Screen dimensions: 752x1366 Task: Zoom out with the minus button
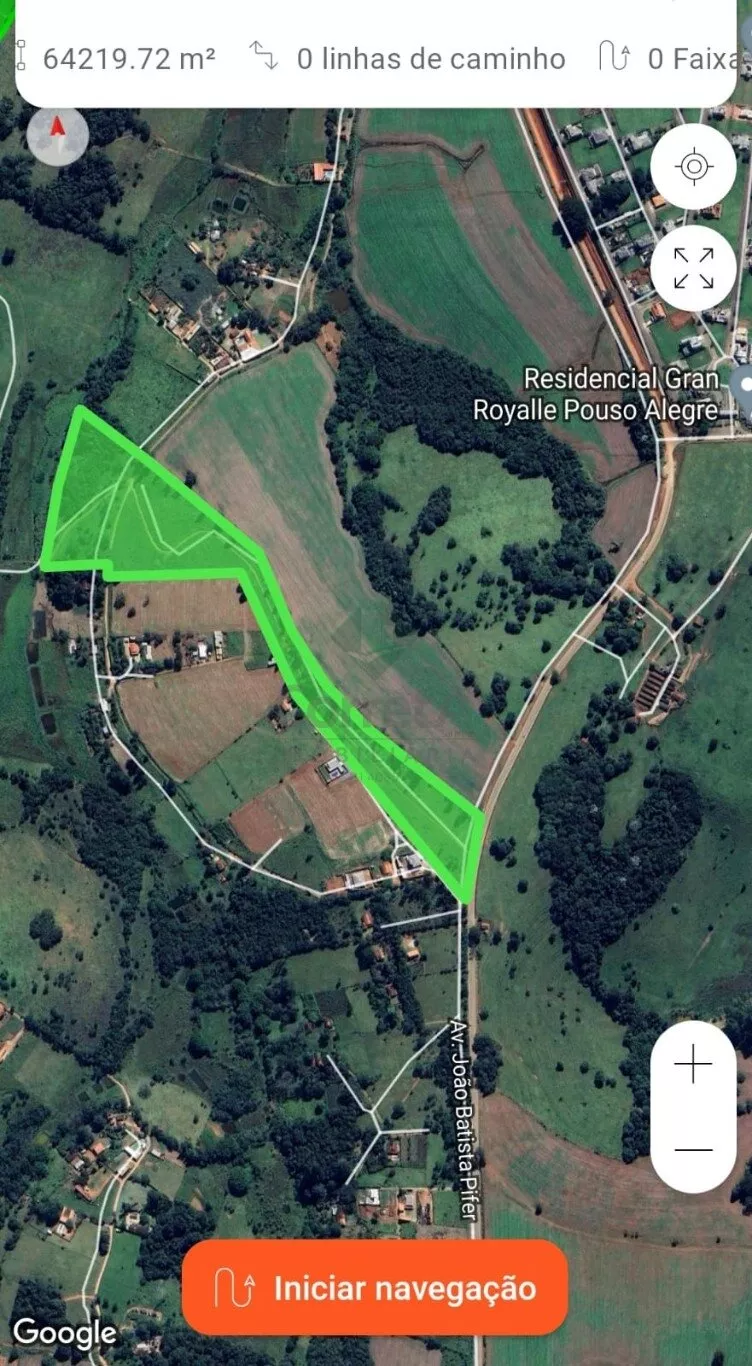click(x=693, y=1150)
